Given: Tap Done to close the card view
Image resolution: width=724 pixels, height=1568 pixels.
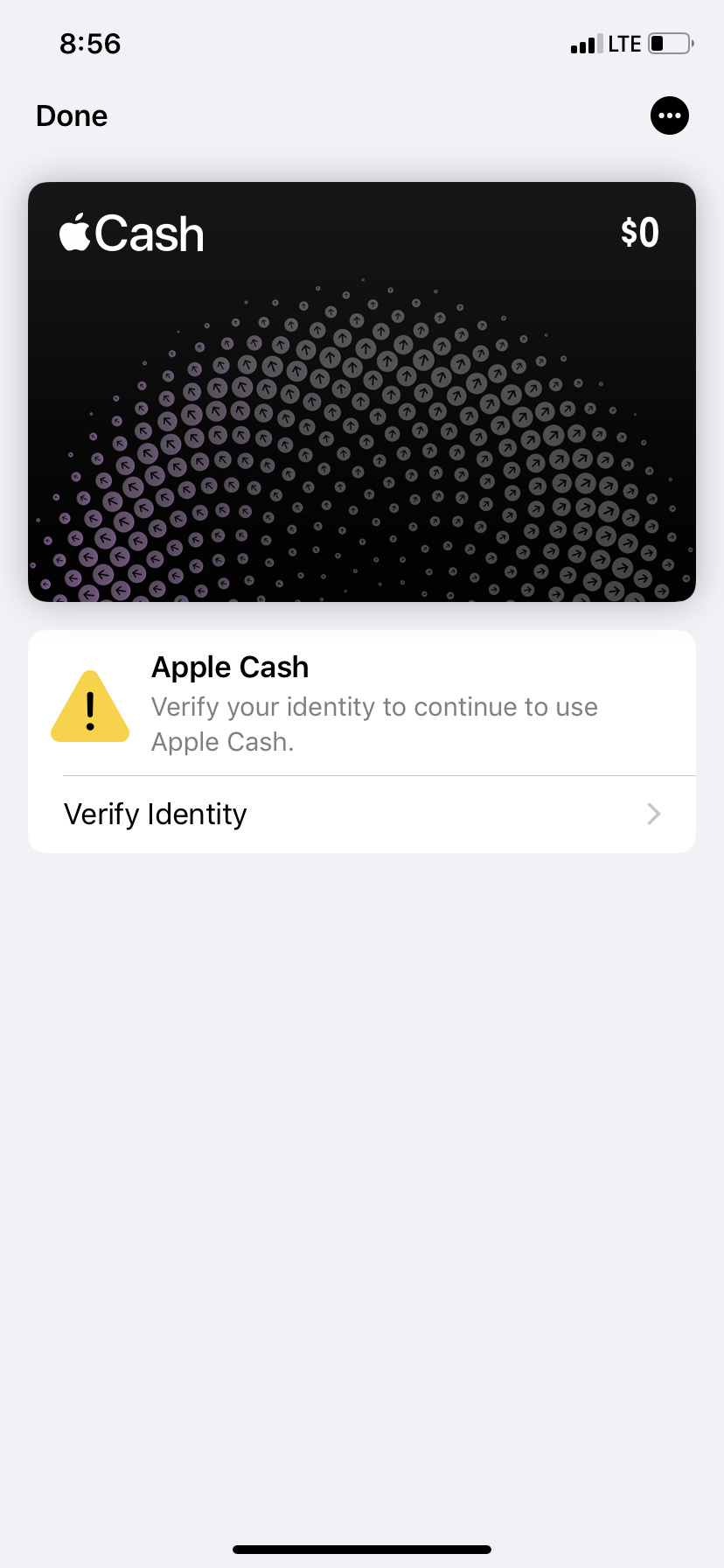Looking at the screenshot, I should (x=72, y=115).
